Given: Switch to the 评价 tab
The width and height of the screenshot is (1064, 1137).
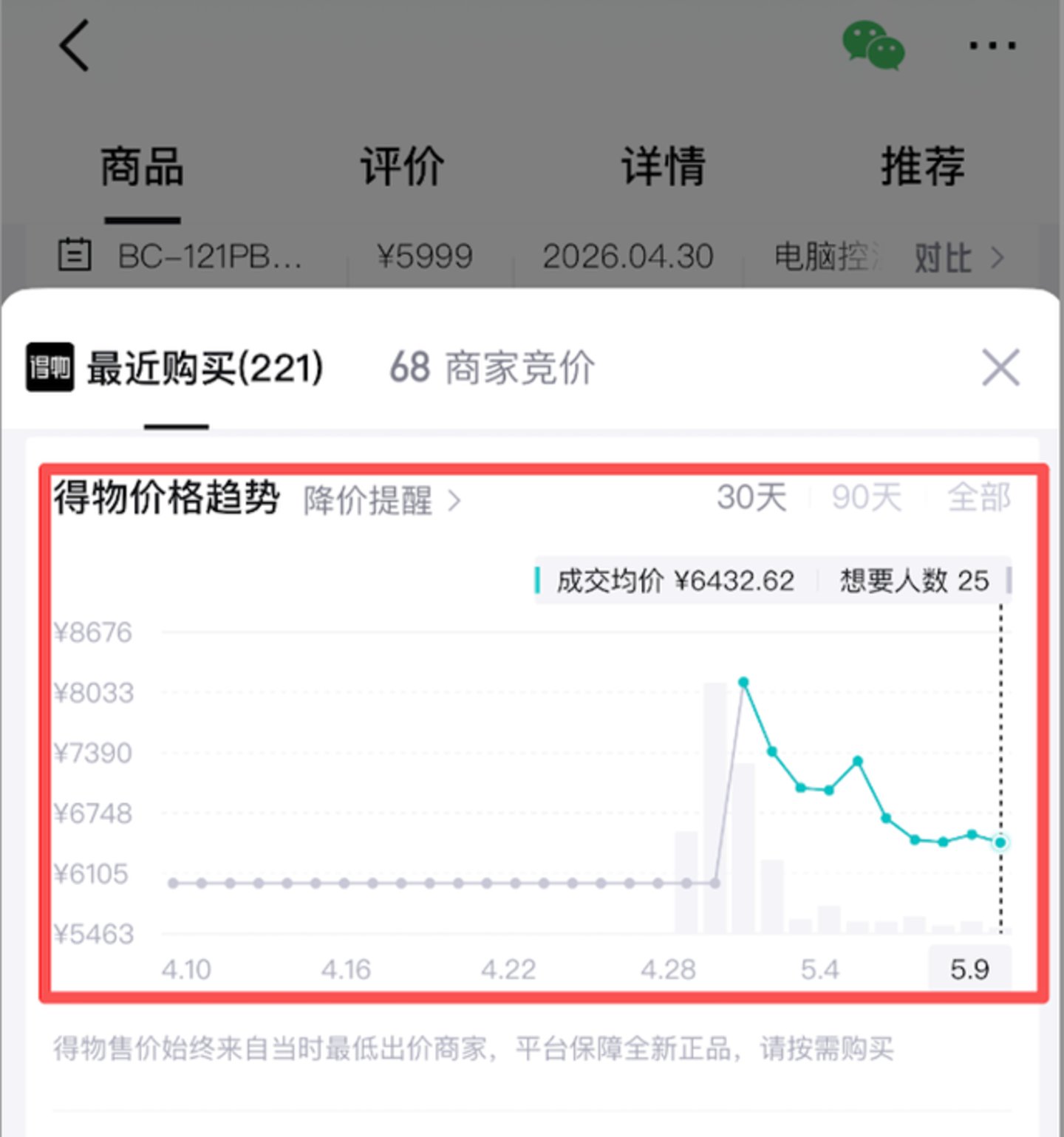Looking at the screenshot, I should click(x=402, y=165).
